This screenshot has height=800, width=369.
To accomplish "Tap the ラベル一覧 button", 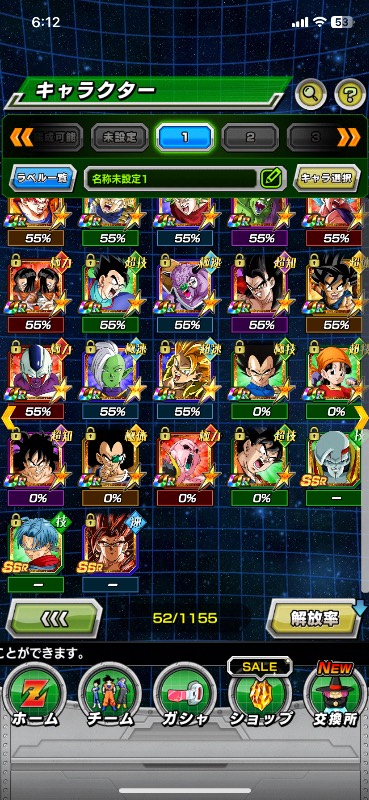I will (x=43, y=178).
